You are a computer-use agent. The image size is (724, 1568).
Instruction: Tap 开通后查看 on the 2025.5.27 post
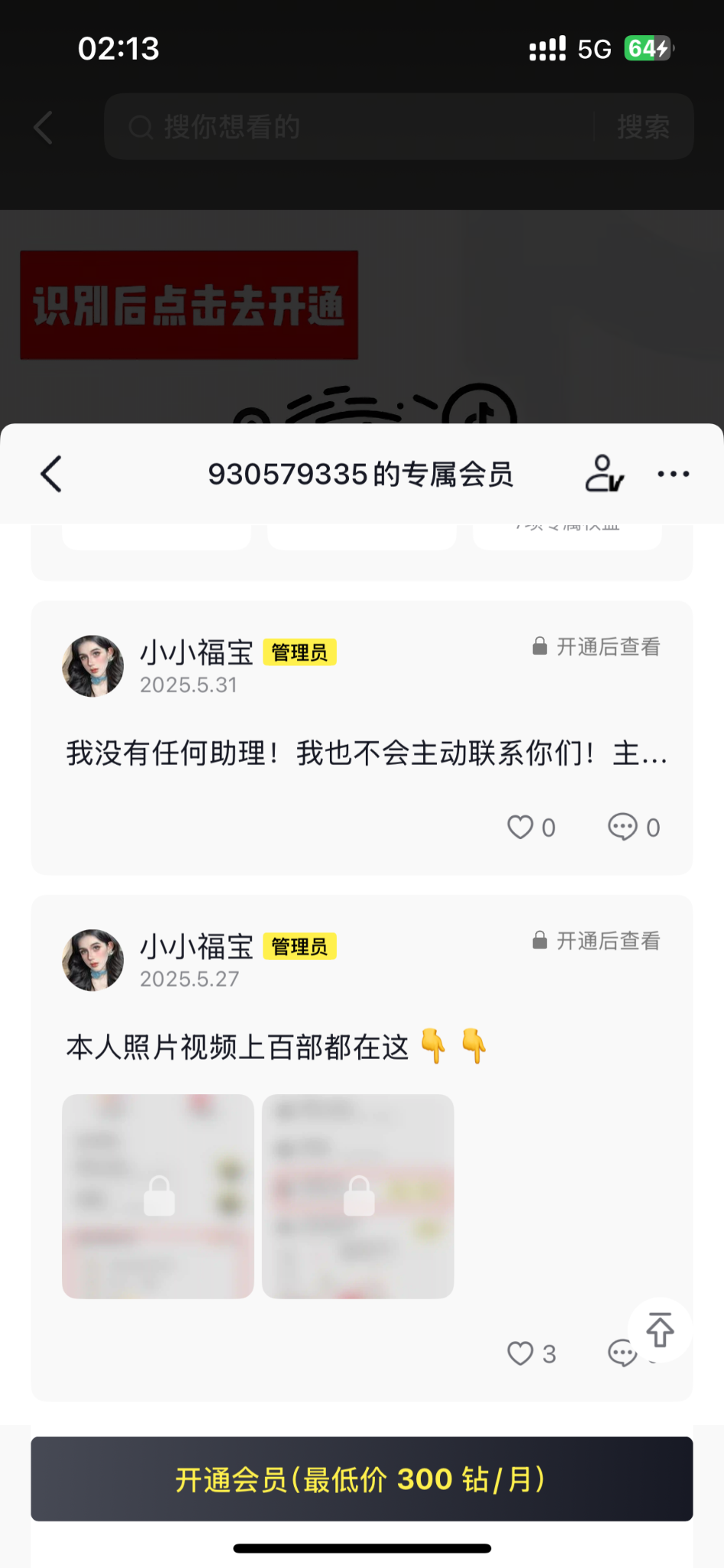point(597,941)
